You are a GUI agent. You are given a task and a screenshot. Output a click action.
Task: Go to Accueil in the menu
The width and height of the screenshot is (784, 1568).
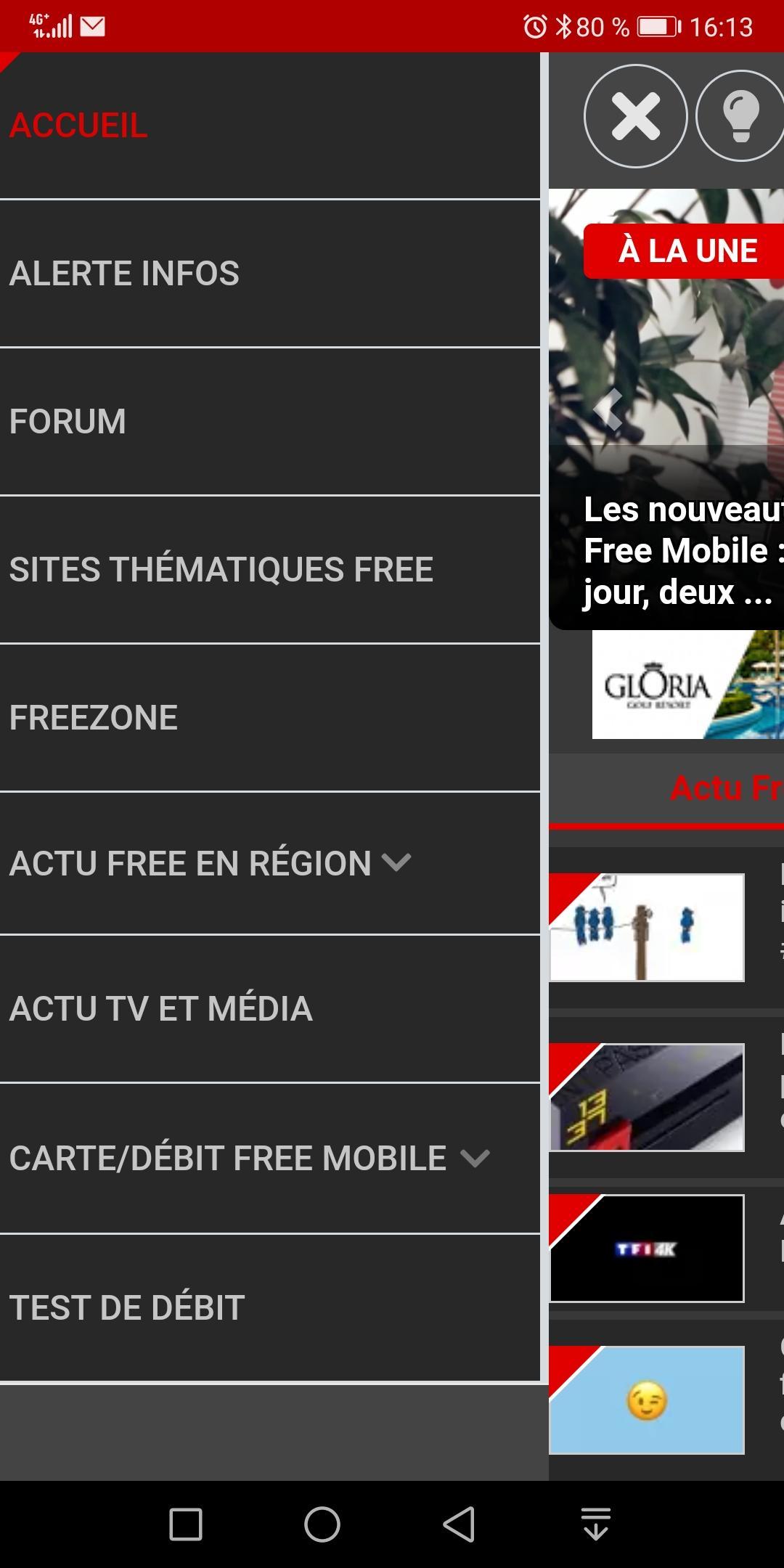tap(270, 126)
